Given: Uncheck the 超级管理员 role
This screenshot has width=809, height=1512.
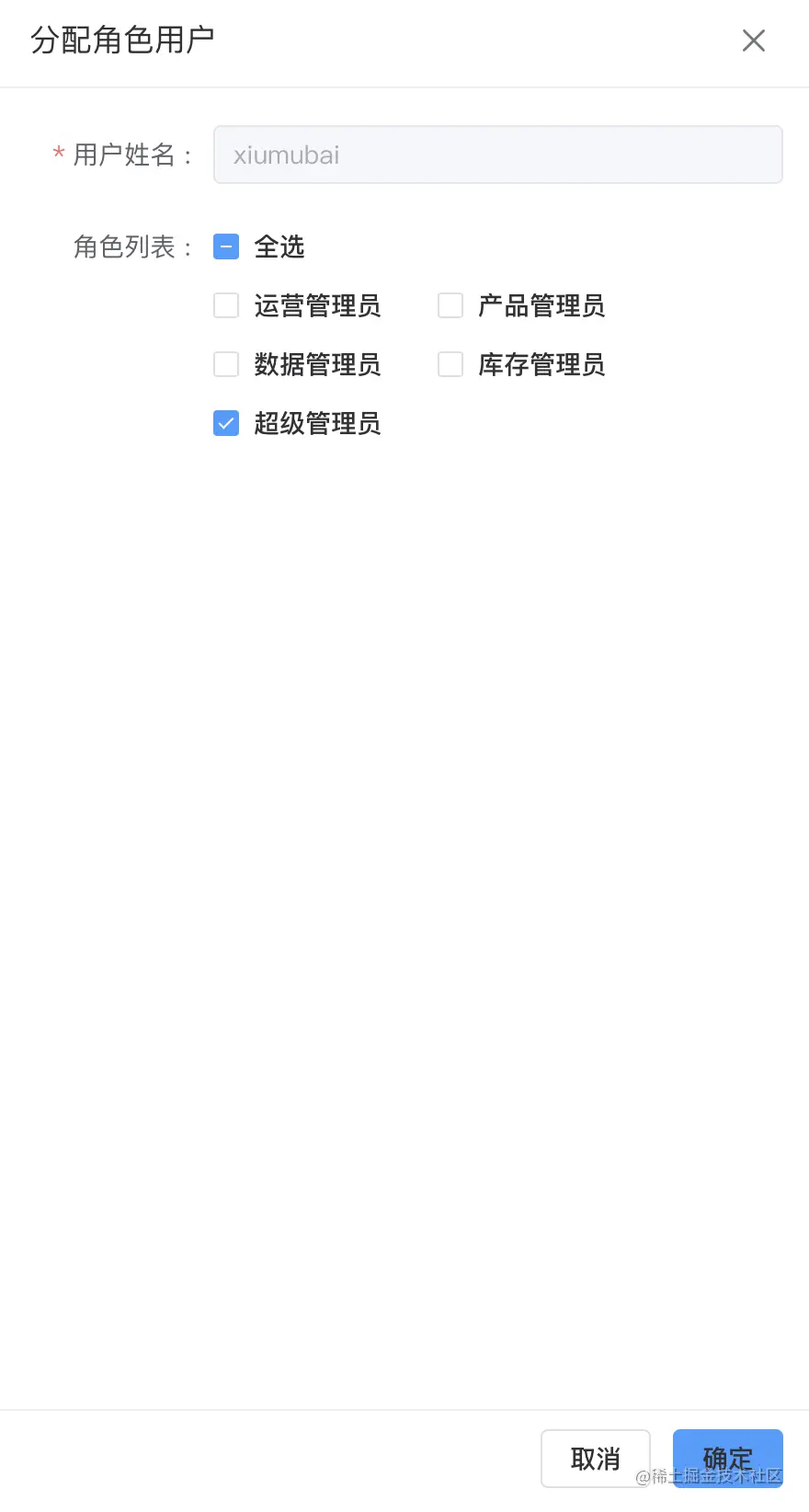Looking at the screenshot, I should [226, 423].
